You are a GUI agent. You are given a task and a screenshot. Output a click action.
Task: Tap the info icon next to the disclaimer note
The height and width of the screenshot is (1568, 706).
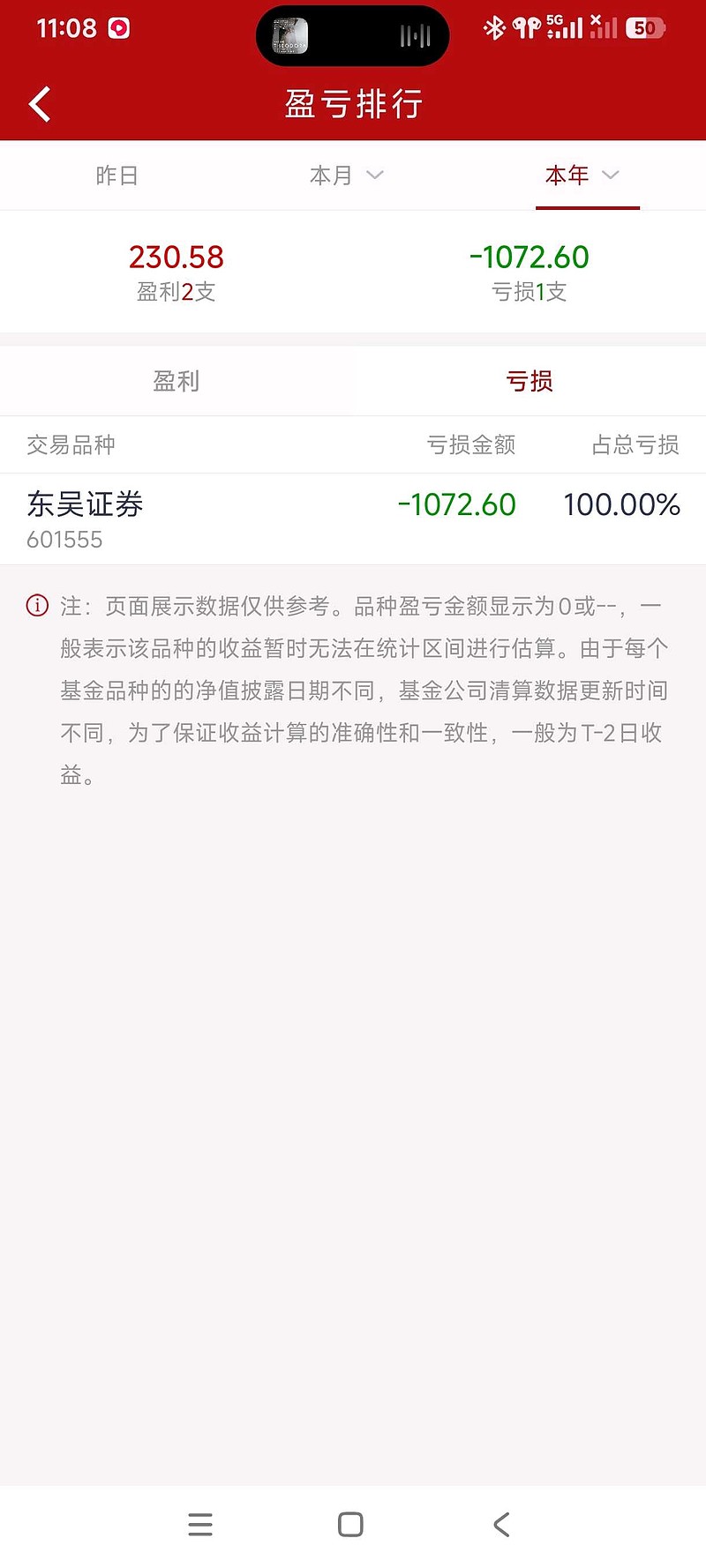[36, 606]
